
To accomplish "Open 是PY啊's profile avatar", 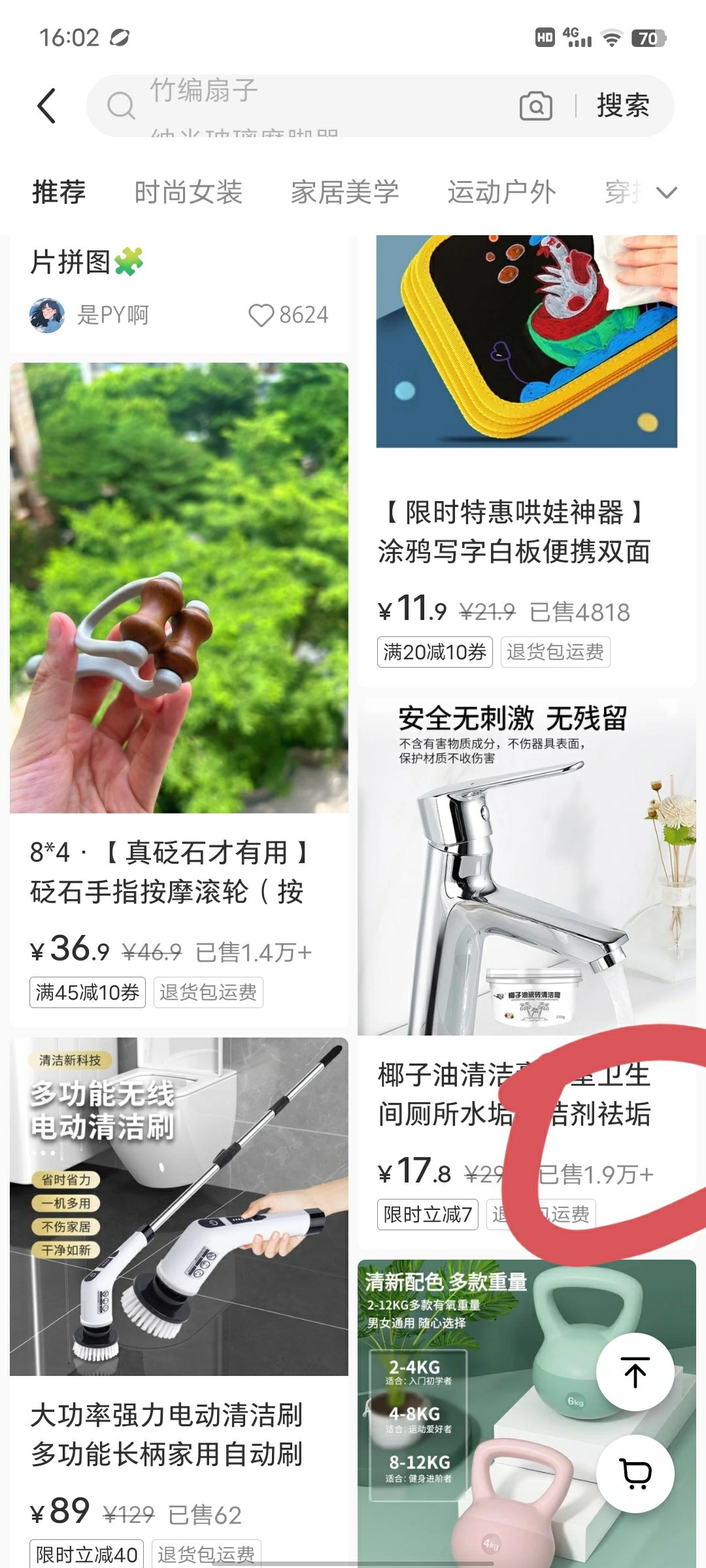I will coord(47,315).
